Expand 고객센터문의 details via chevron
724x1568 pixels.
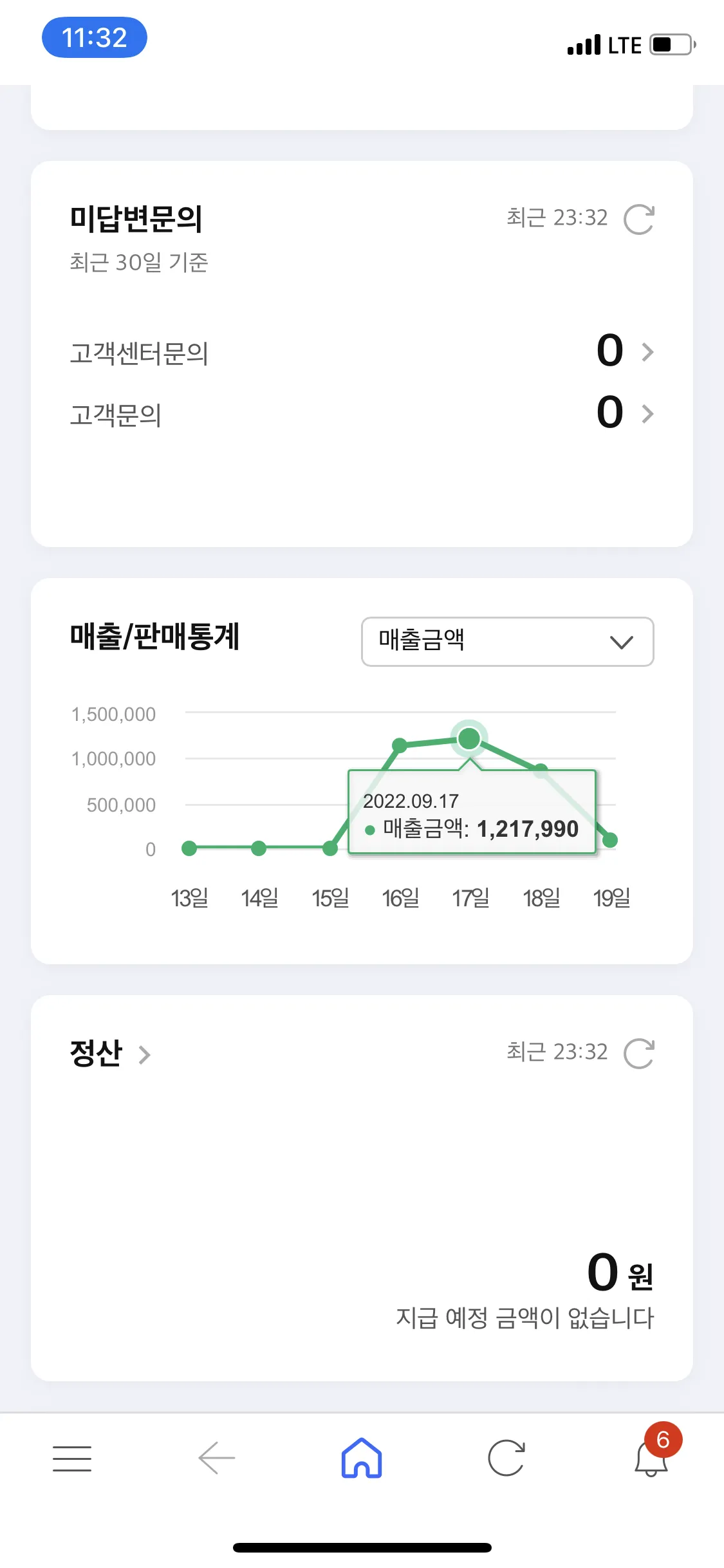648,353
